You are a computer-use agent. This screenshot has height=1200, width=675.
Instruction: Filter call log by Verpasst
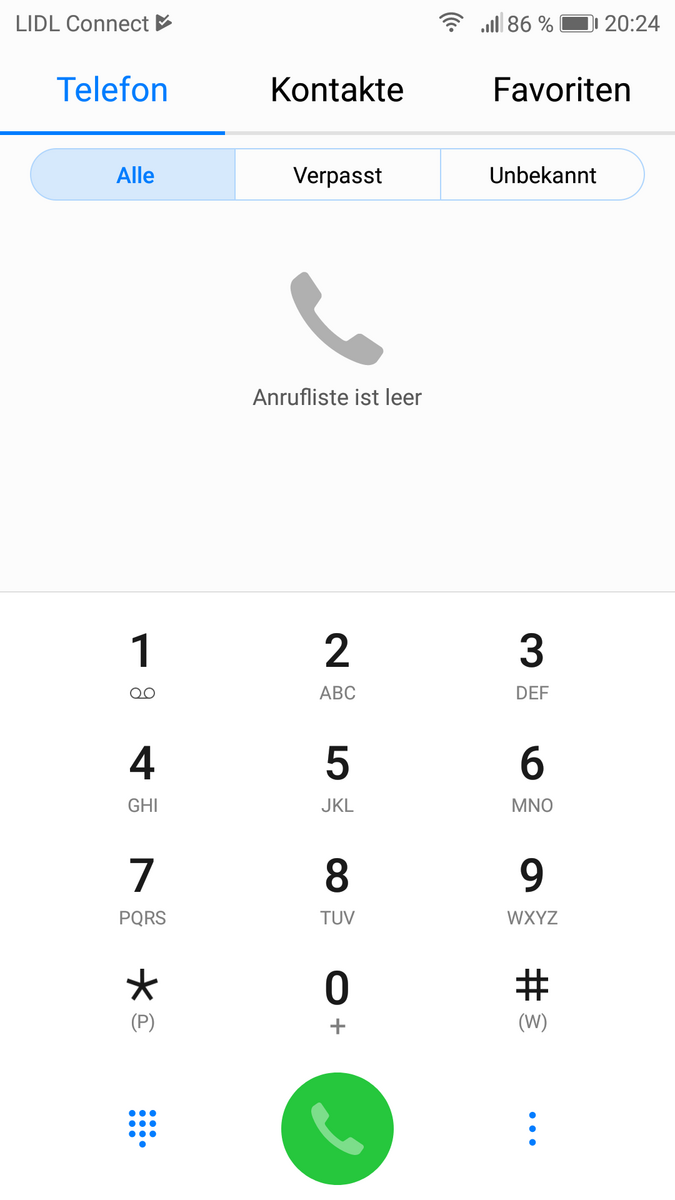[x=338, y=175]
